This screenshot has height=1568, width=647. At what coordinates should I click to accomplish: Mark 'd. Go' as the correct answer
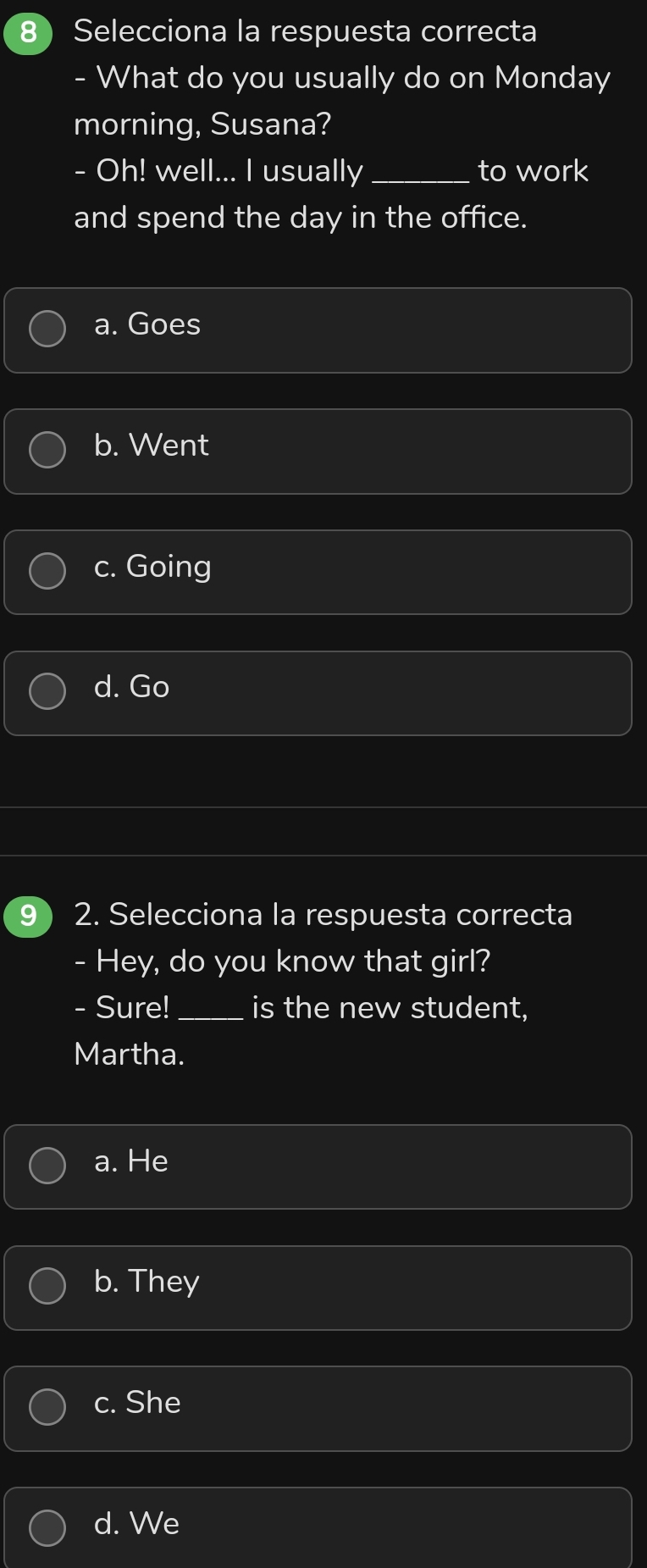point(47,692)
